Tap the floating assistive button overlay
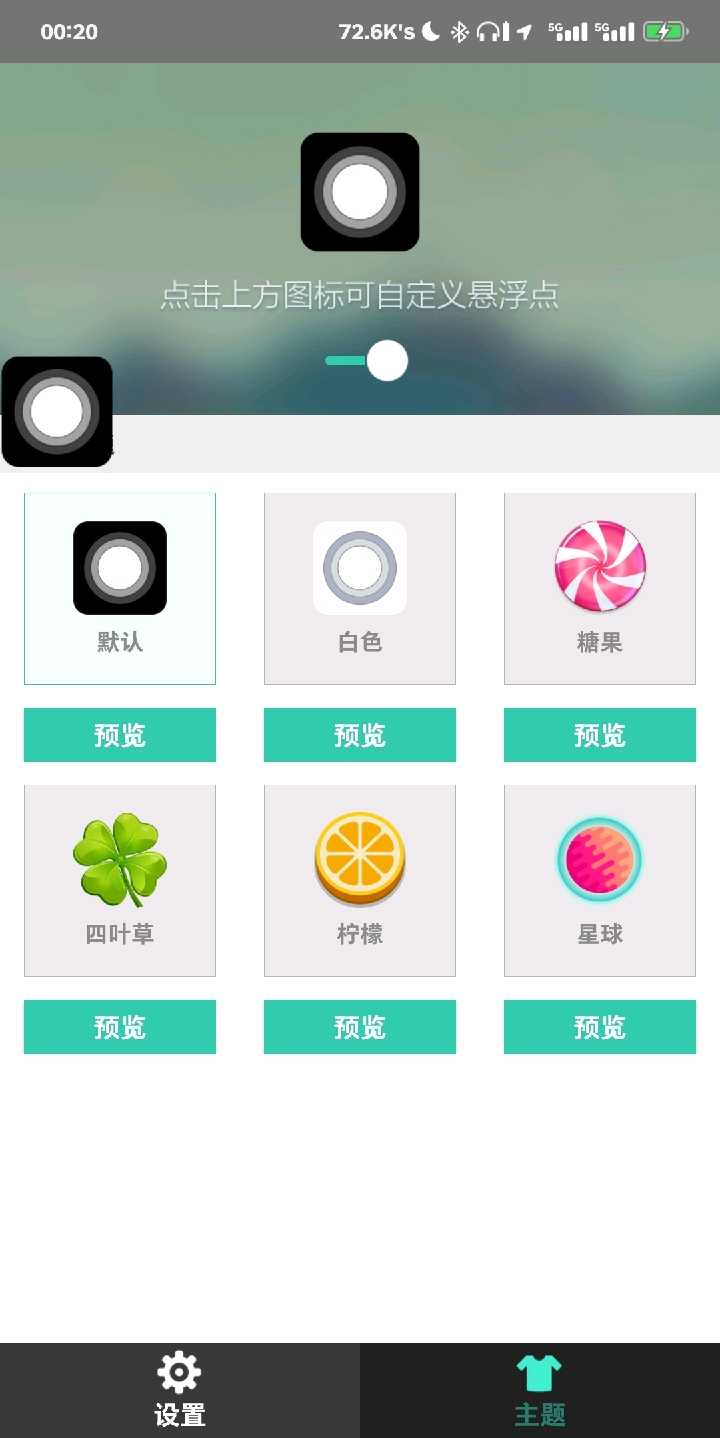Screen dimensions: 720x1438 tap(57, 411)
